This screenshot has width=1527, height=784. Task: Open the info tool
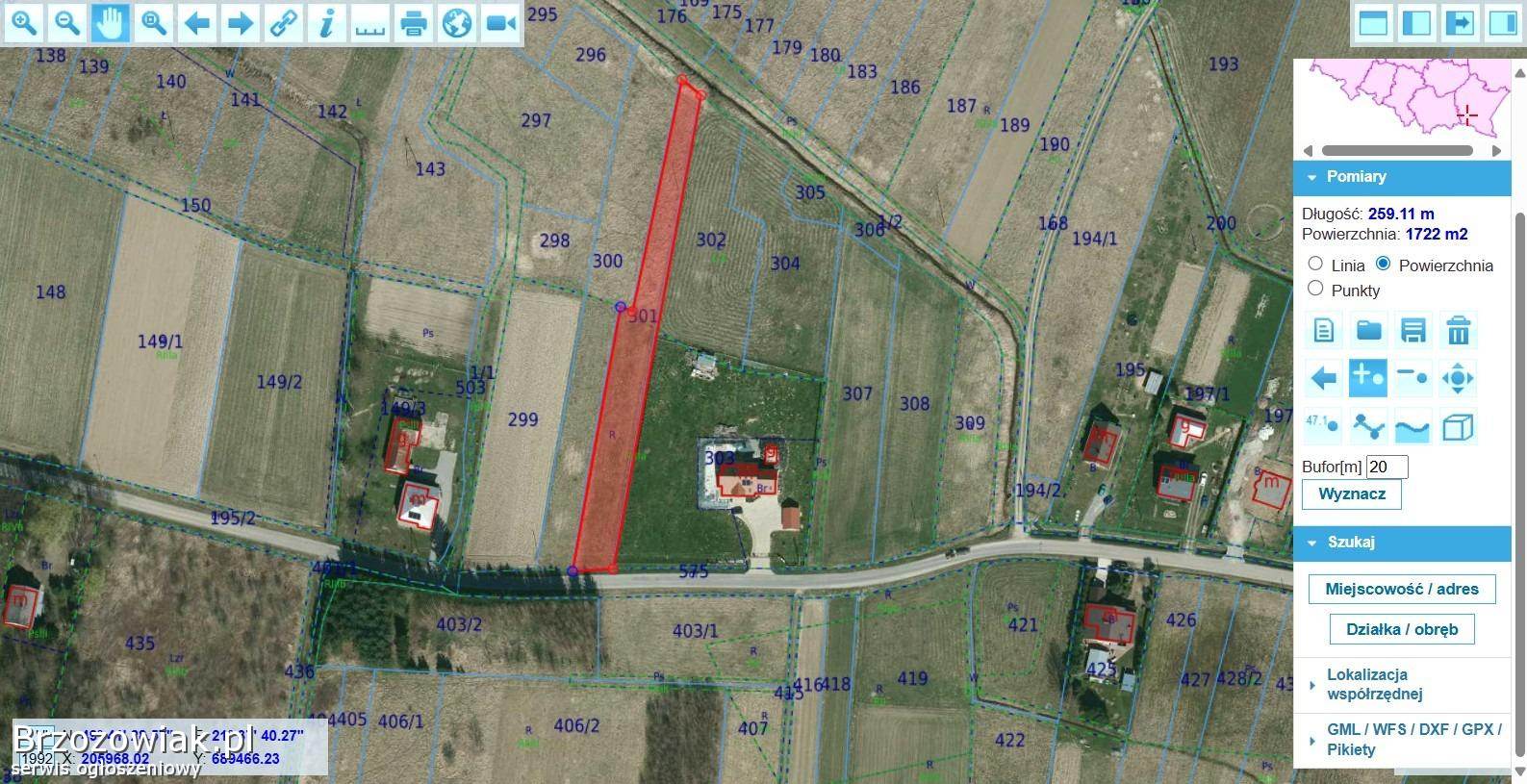pyautogui.click(x=327, y=22)
